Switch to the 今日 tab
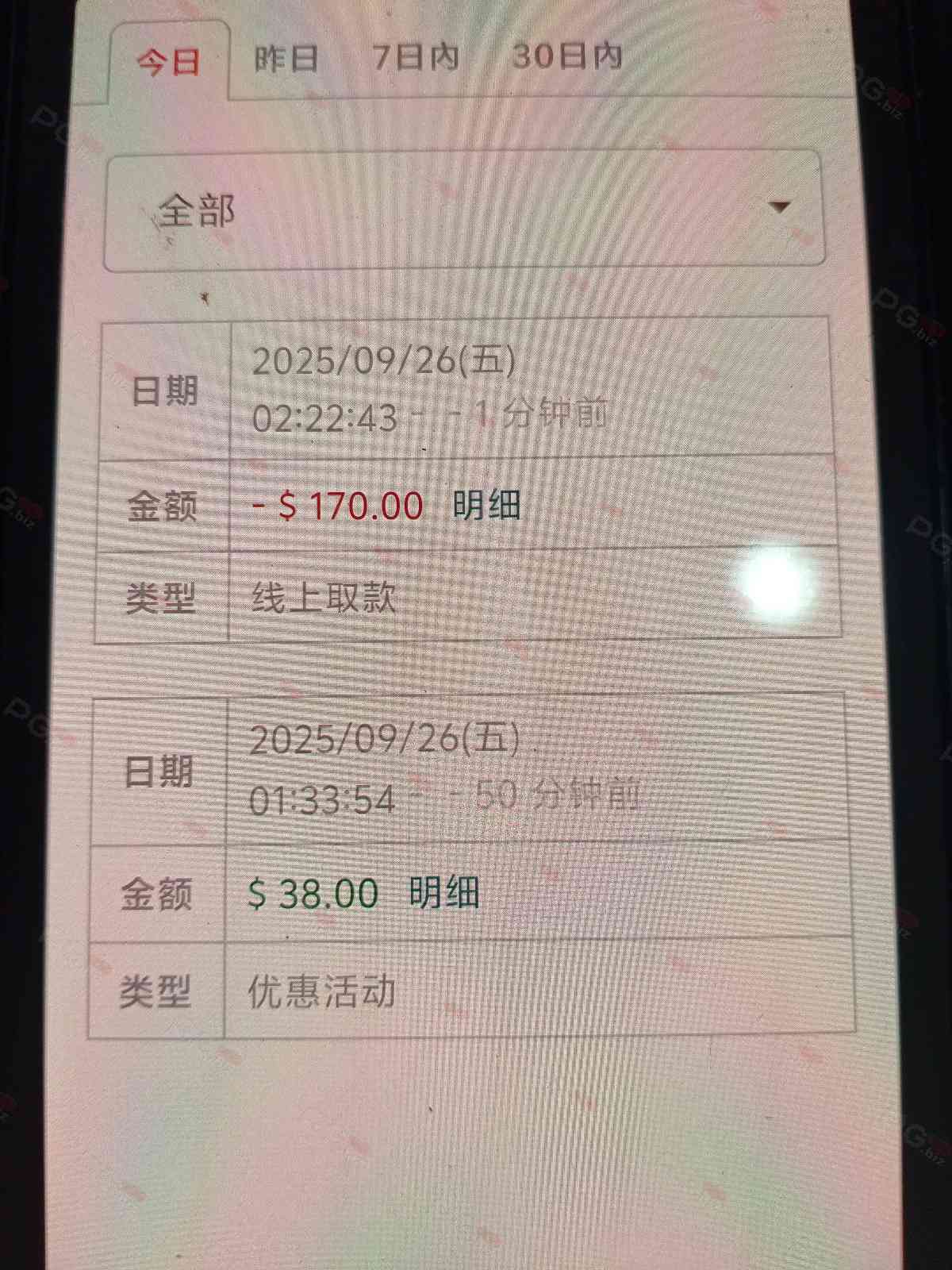Screen dimensions: 952x1270 [x=168, y=61]
